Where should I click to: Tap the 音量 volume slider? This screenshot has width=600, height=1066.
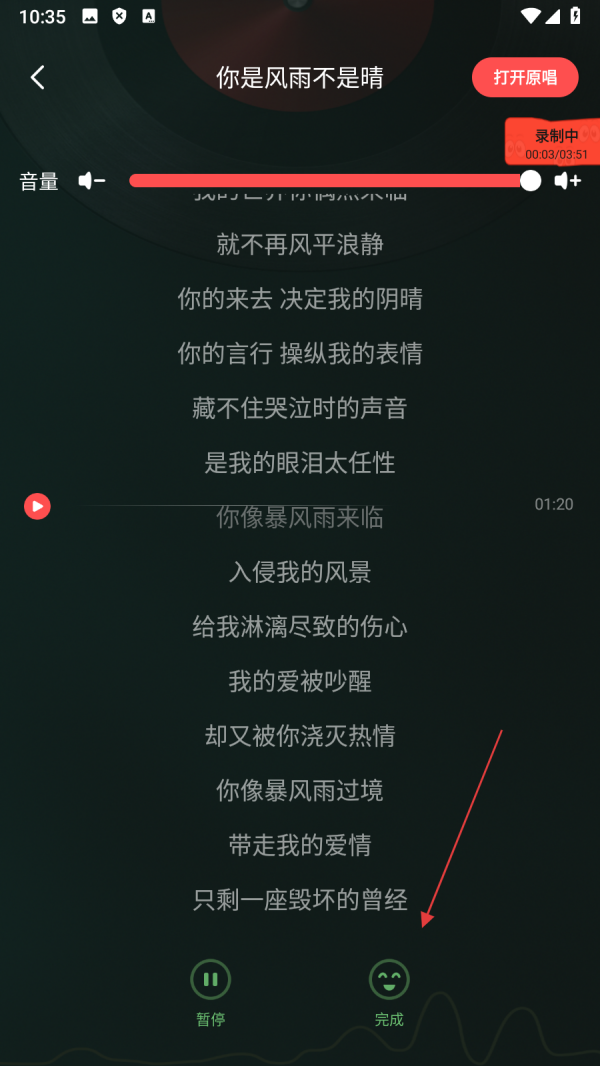330,181
